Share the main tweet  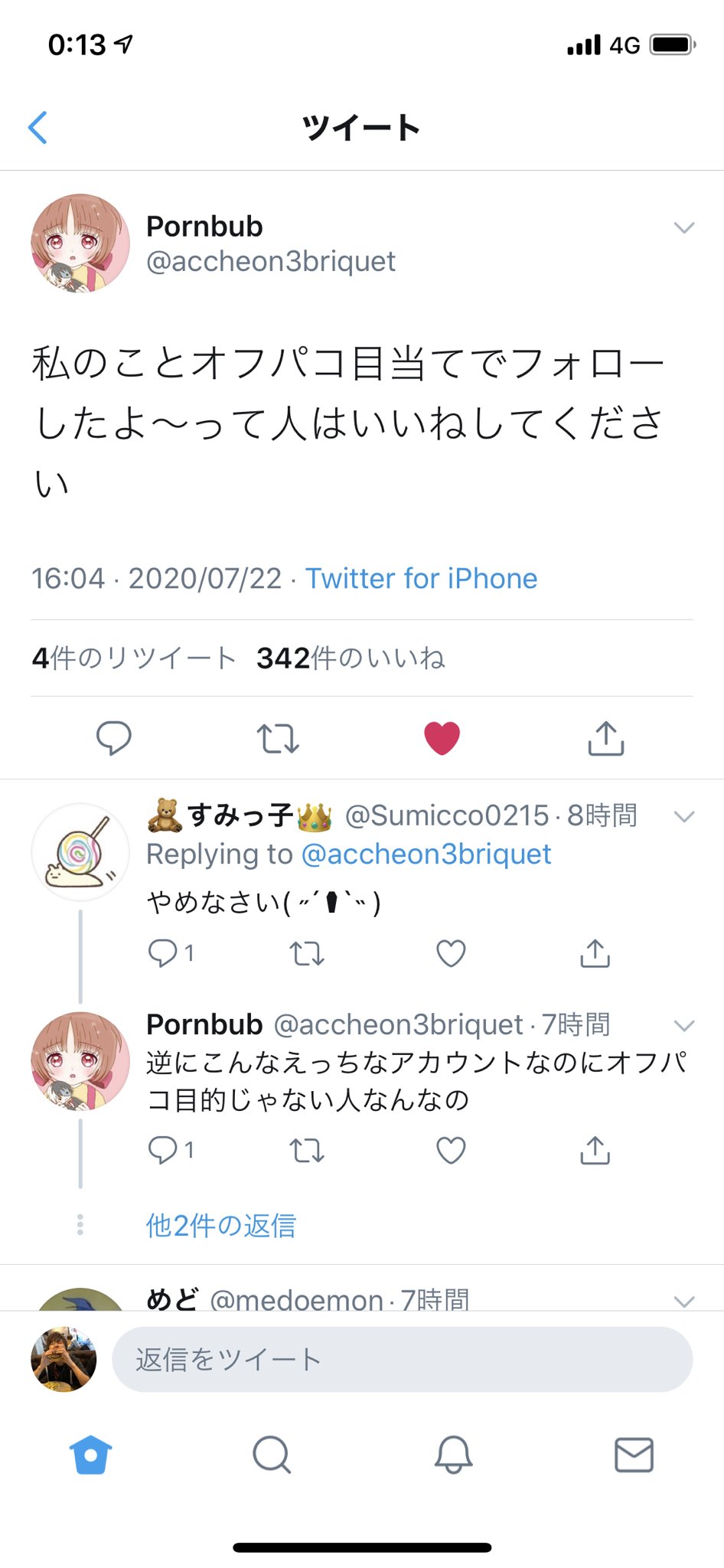coord(605,738)
